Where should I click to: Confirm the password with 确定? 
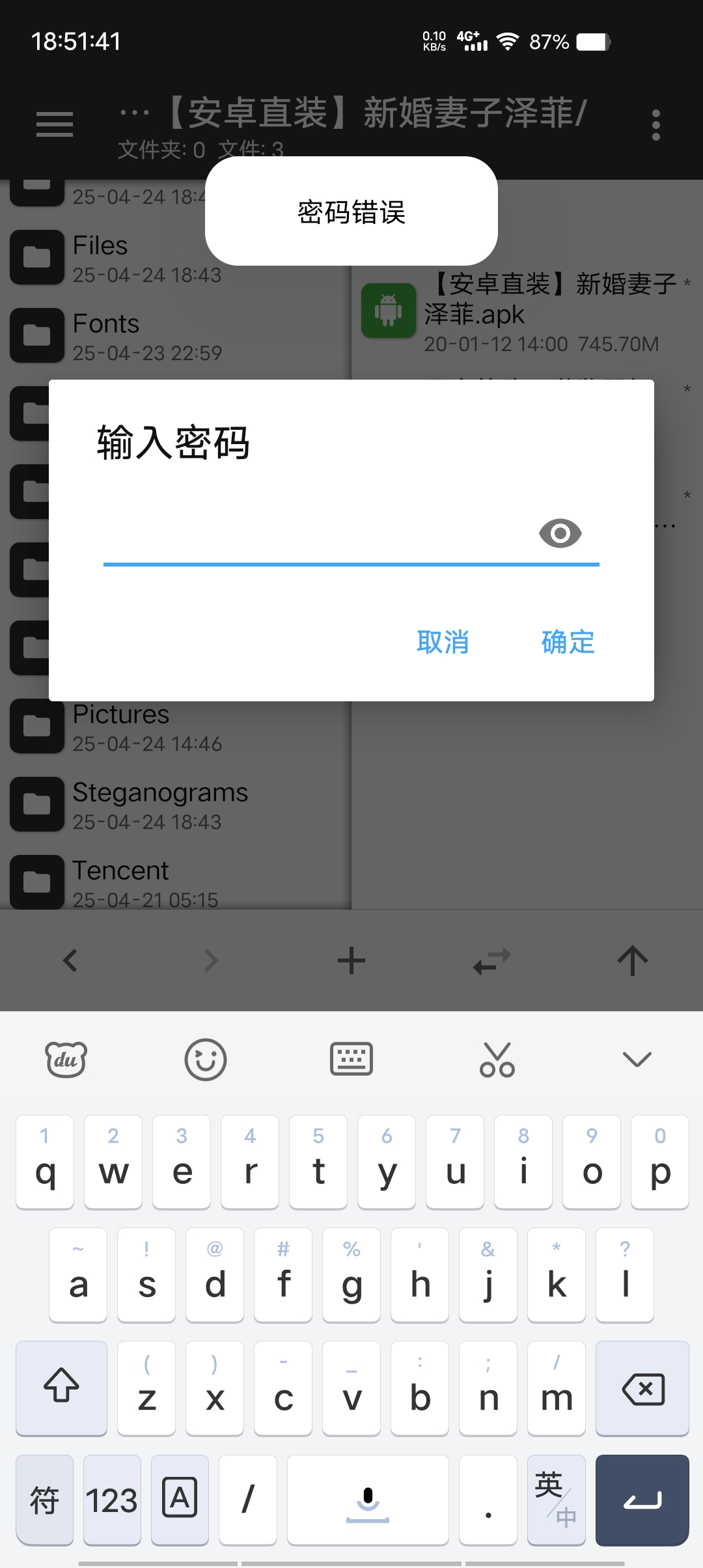click(568, 642)
